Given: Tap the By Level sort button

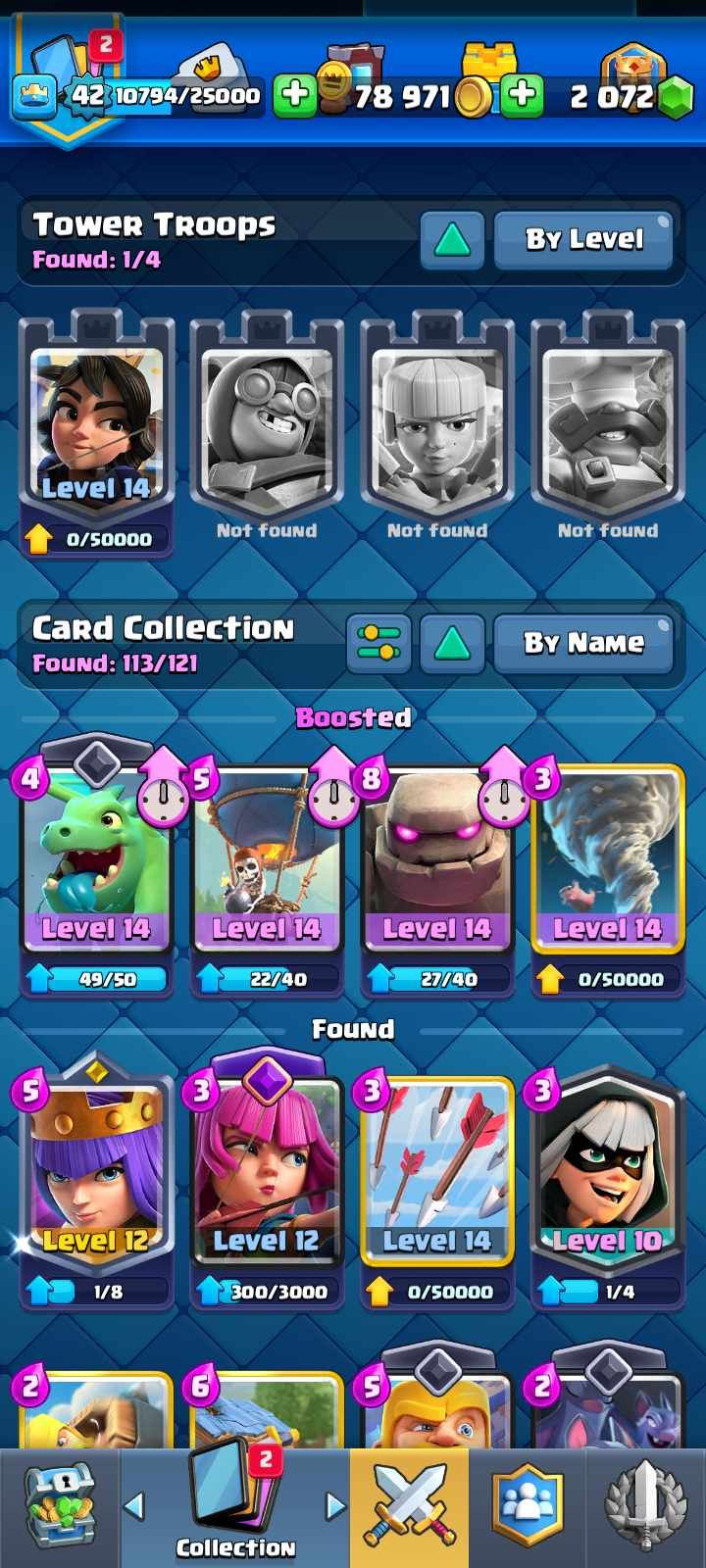Looking at the screenshot, I should [x=583, y=239].
